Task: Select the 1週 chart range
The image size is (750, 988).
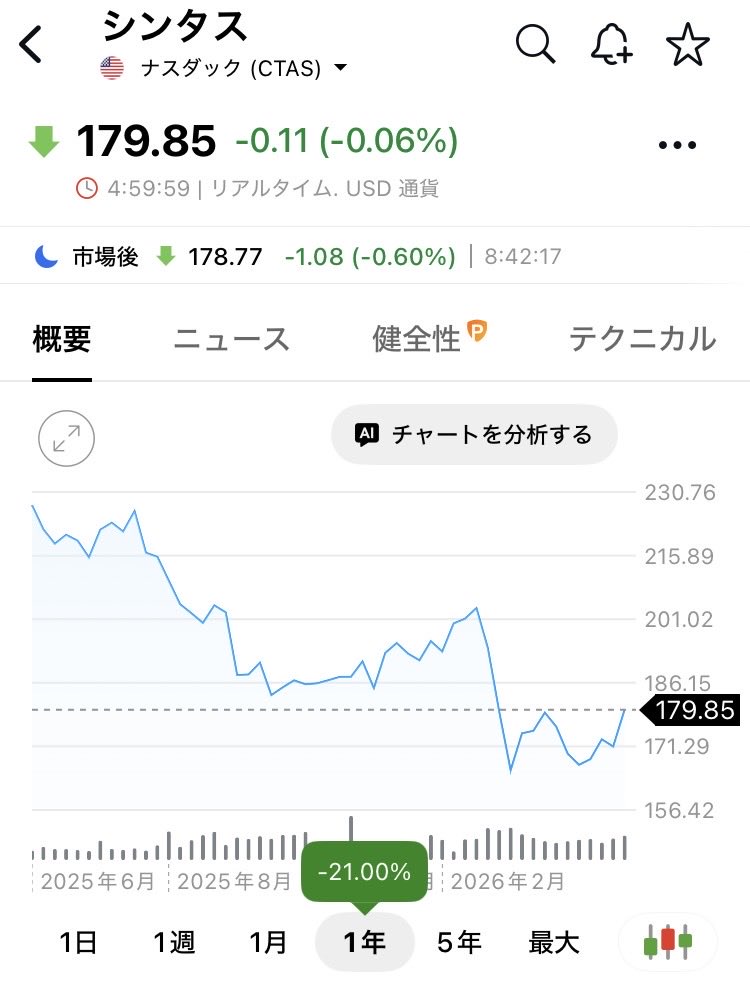Action: [175, 943]
